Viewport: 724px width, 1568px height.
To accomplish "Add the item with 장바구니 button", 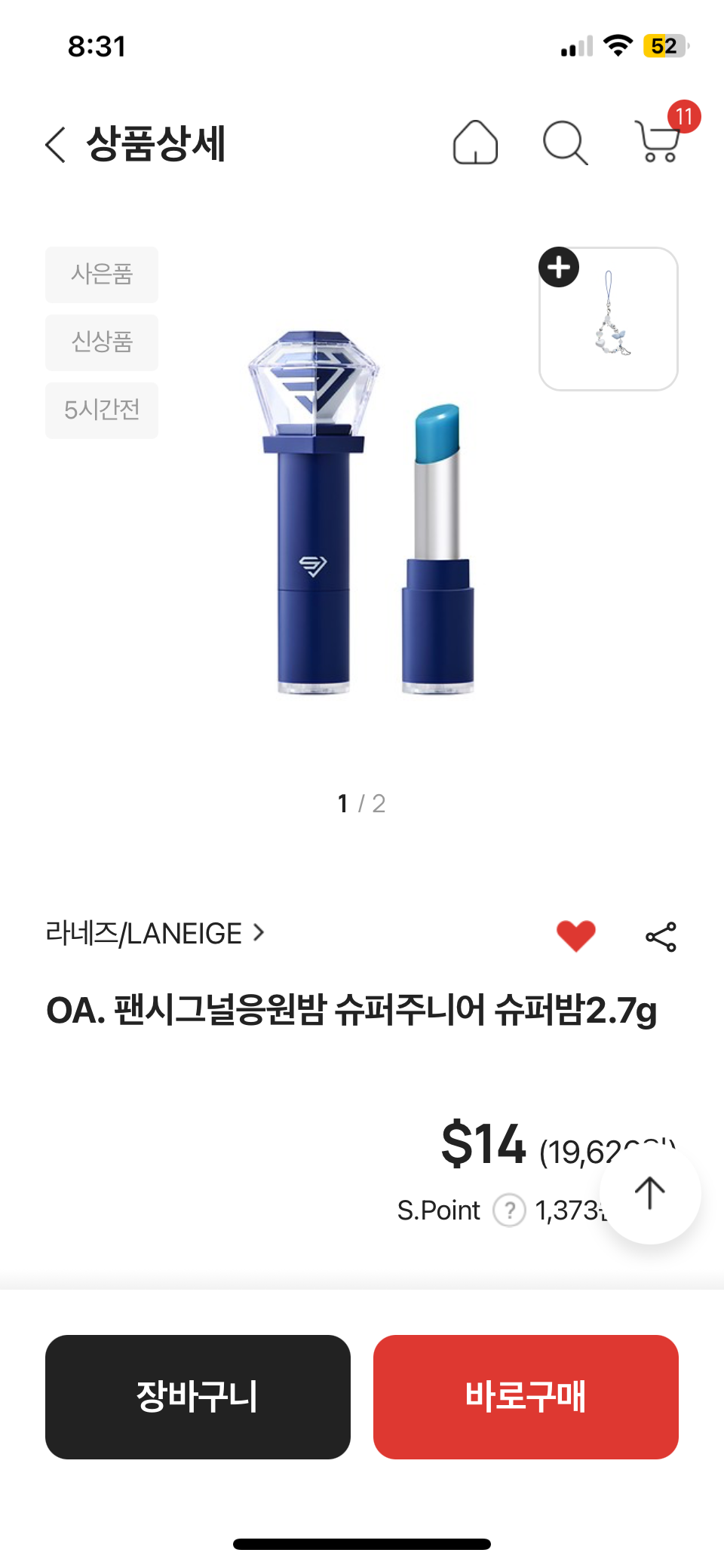I will (x=198, y=1397).
